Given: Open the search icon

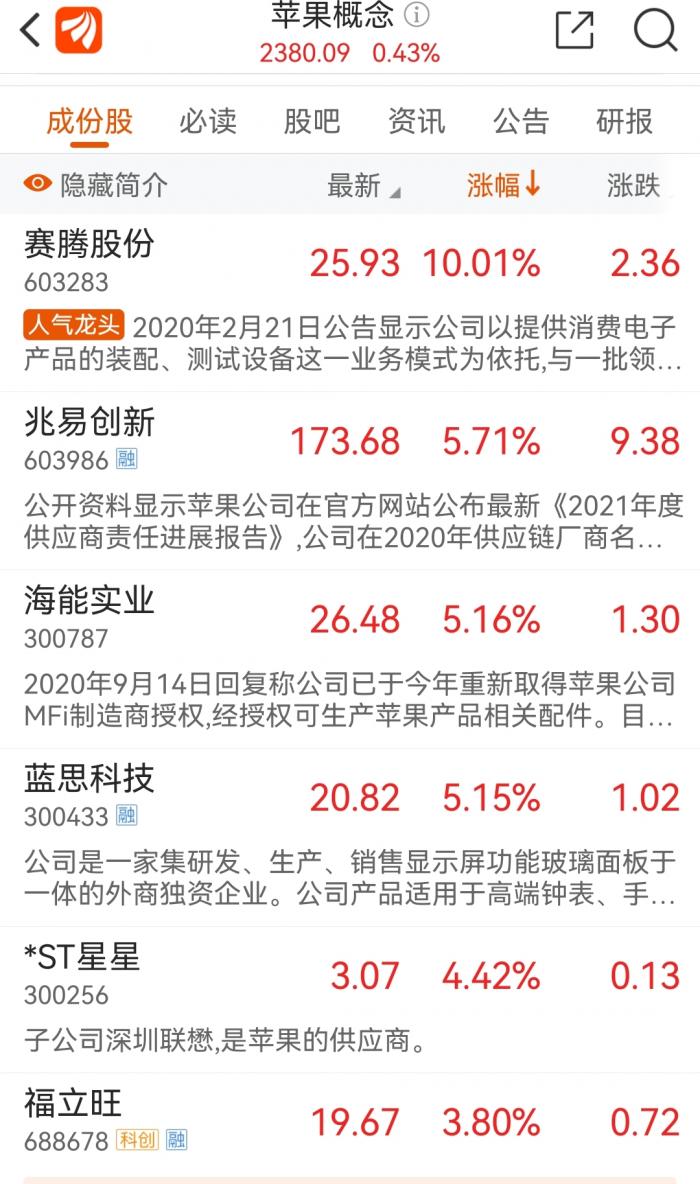Looking at the screenshot, I should tap(655, 30).
